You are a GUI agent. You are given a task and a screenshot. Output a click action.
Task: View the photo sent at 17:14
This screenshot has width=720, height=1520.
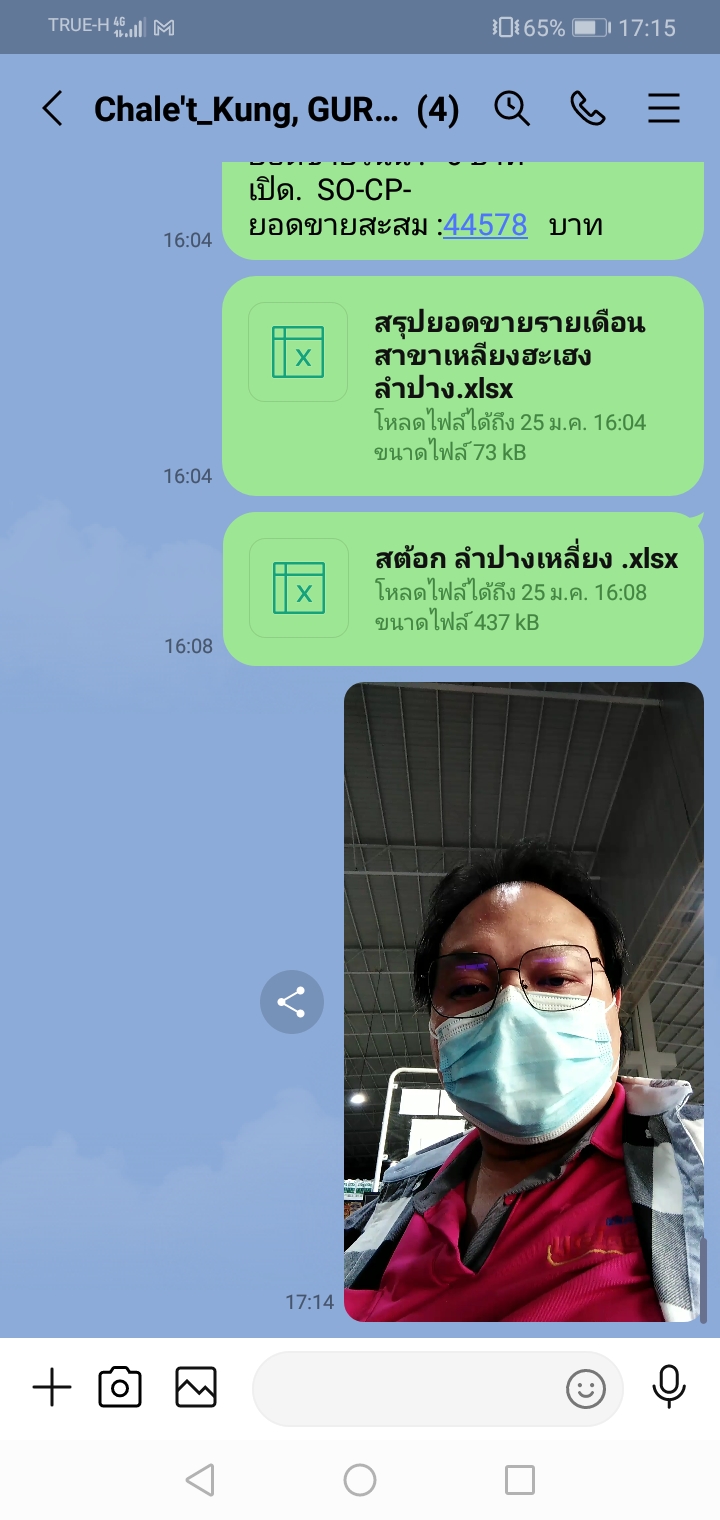523,1001
